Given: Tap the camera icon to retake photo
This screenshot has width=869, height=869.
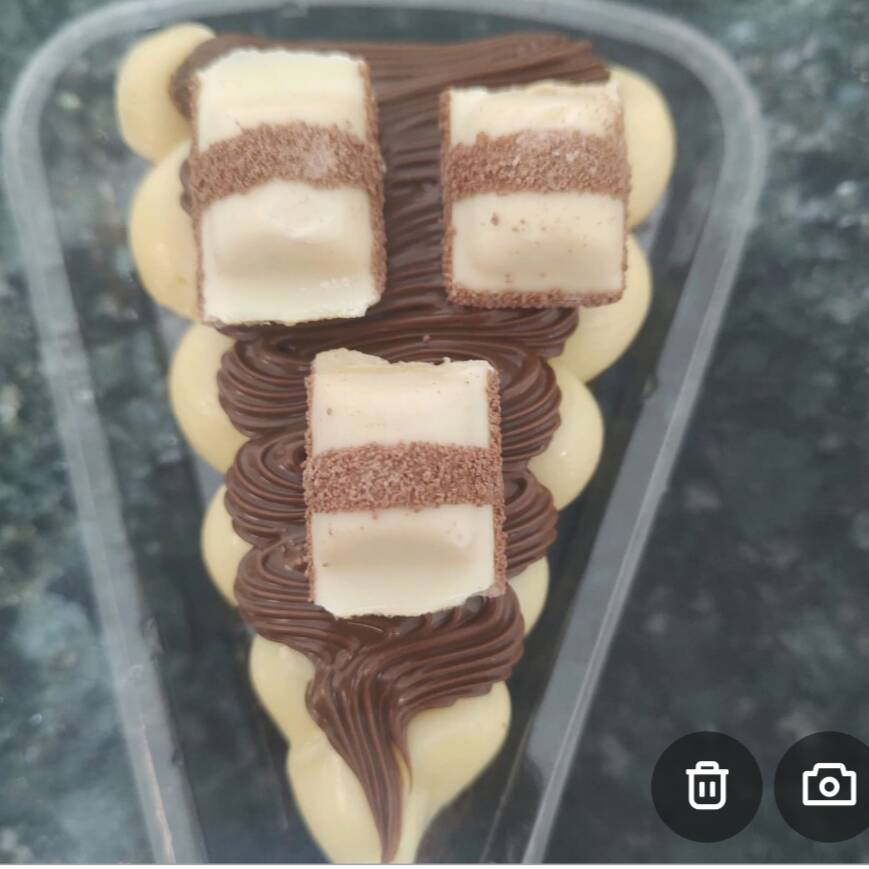Looking at the screenshot, I should [828, 786].
